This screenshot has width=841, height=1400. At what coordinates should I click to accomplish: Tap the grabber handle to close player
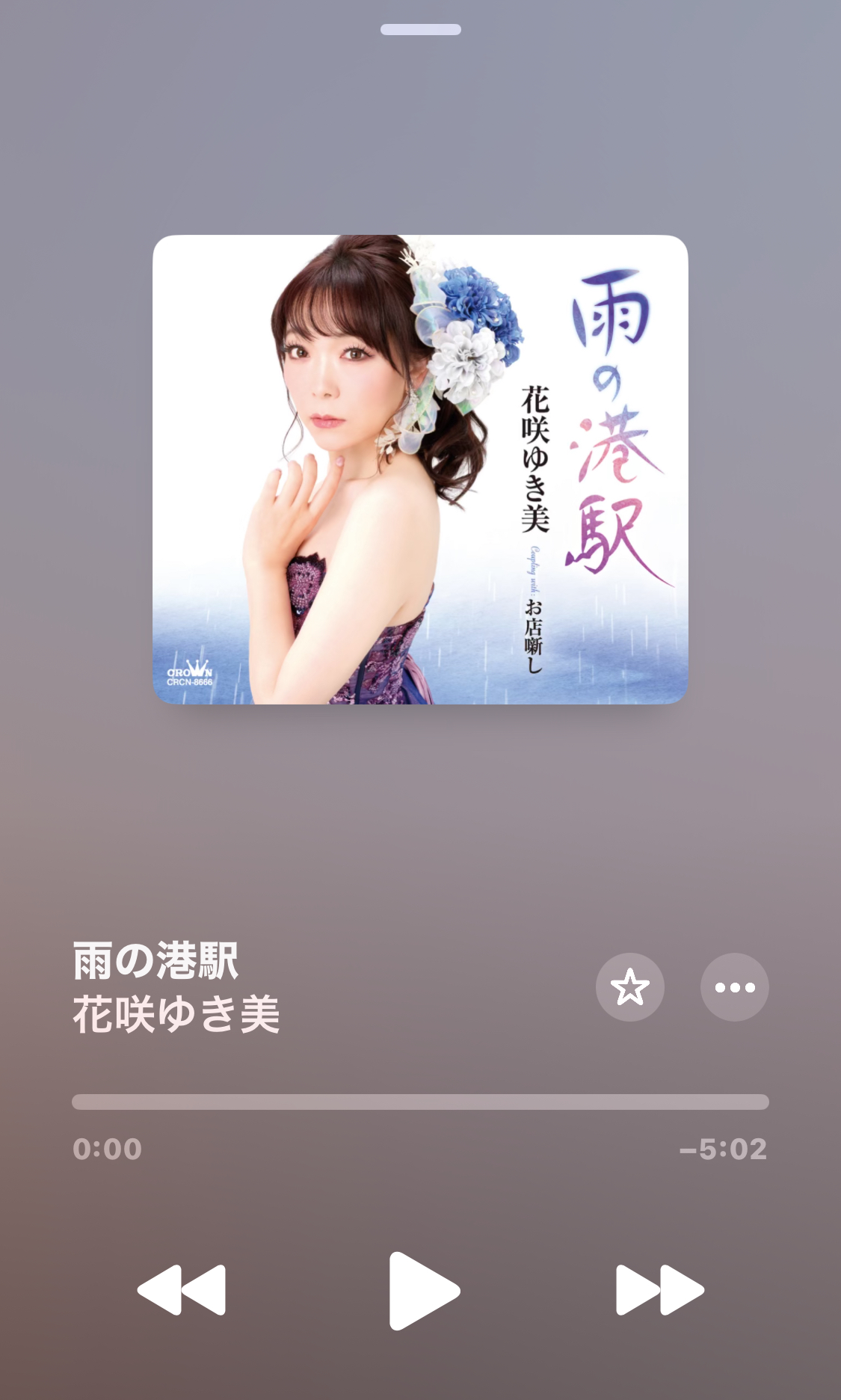(x=421, y=29)
